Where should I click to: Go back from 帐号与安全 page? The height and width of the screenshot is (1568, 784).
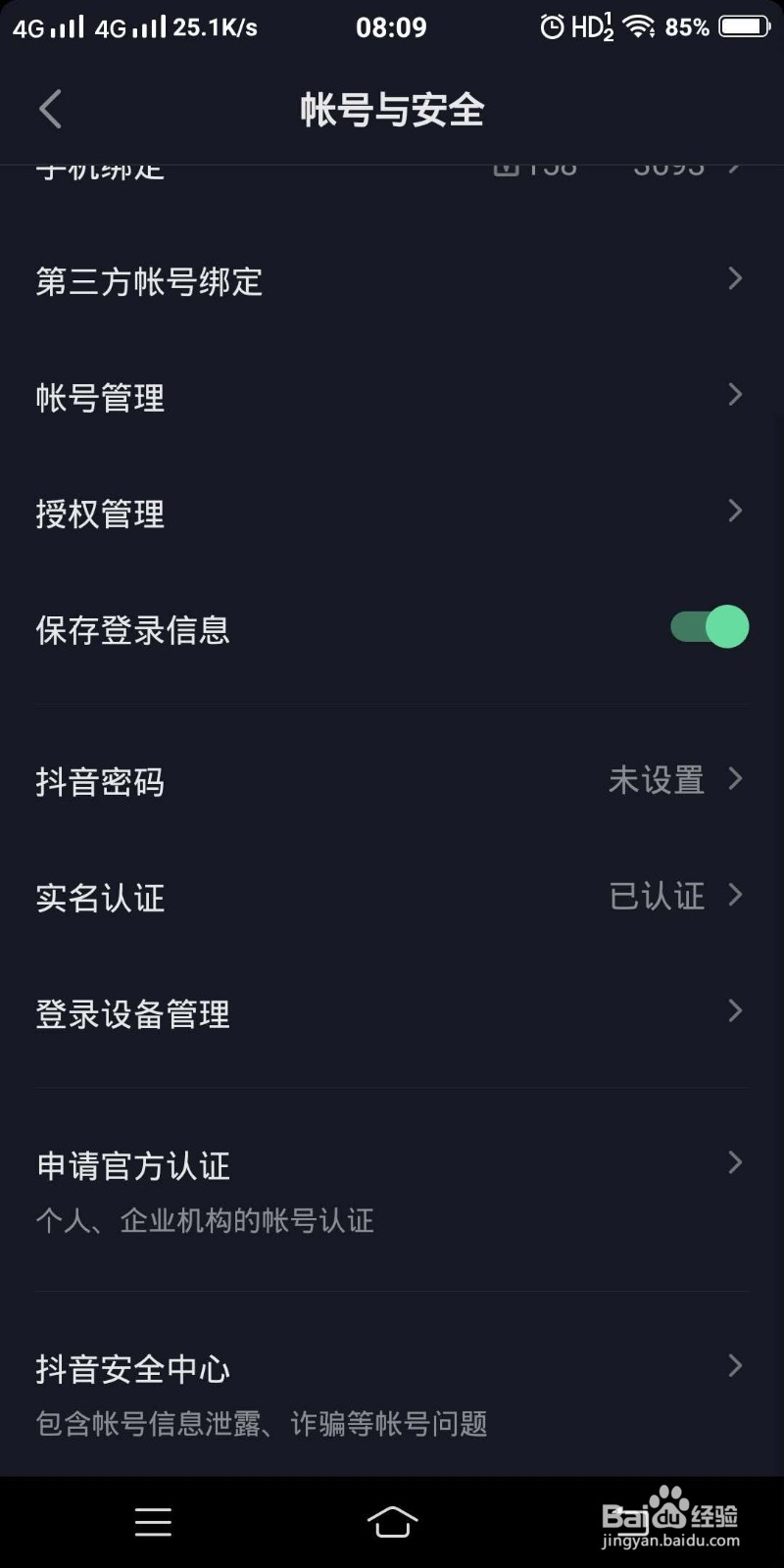50,109
